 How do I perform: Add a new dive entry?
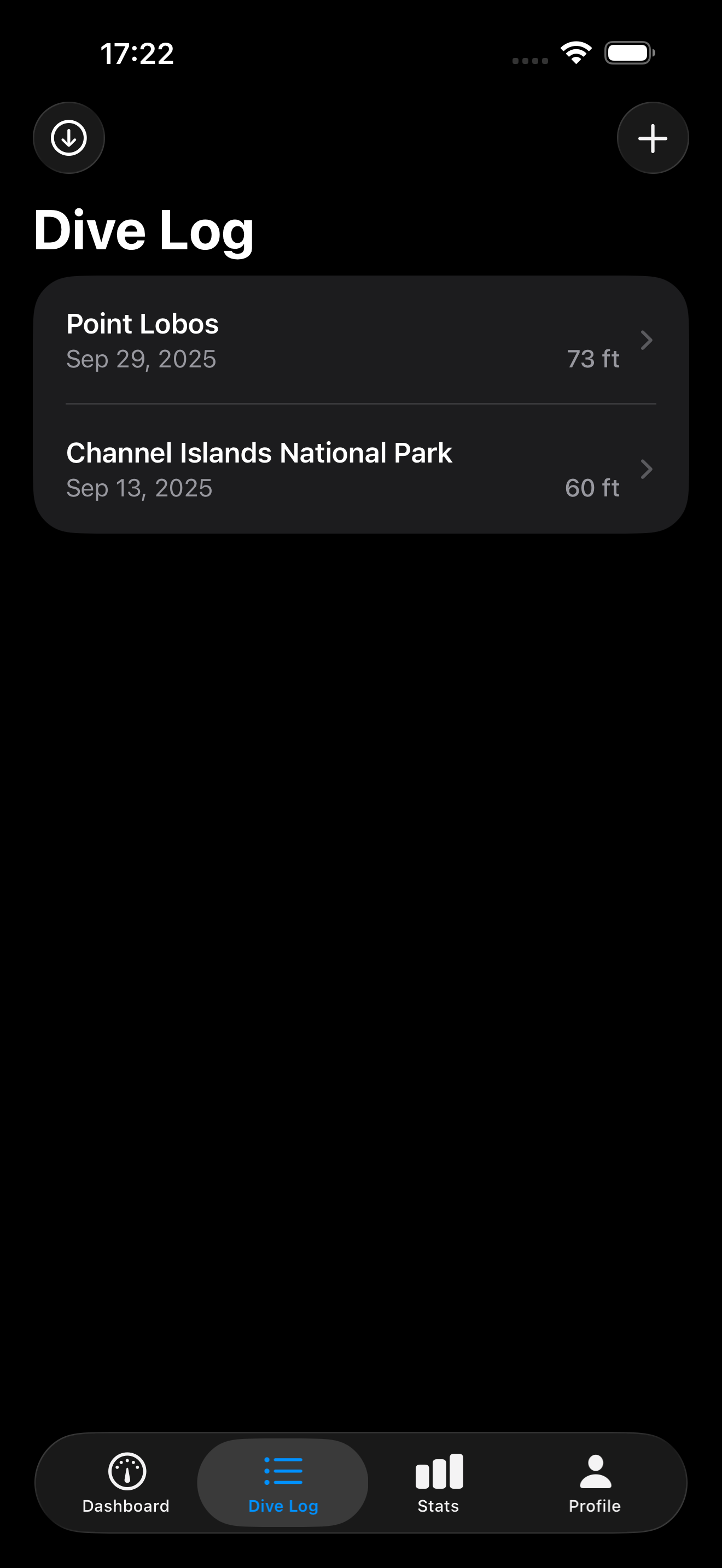pos(653,138)
